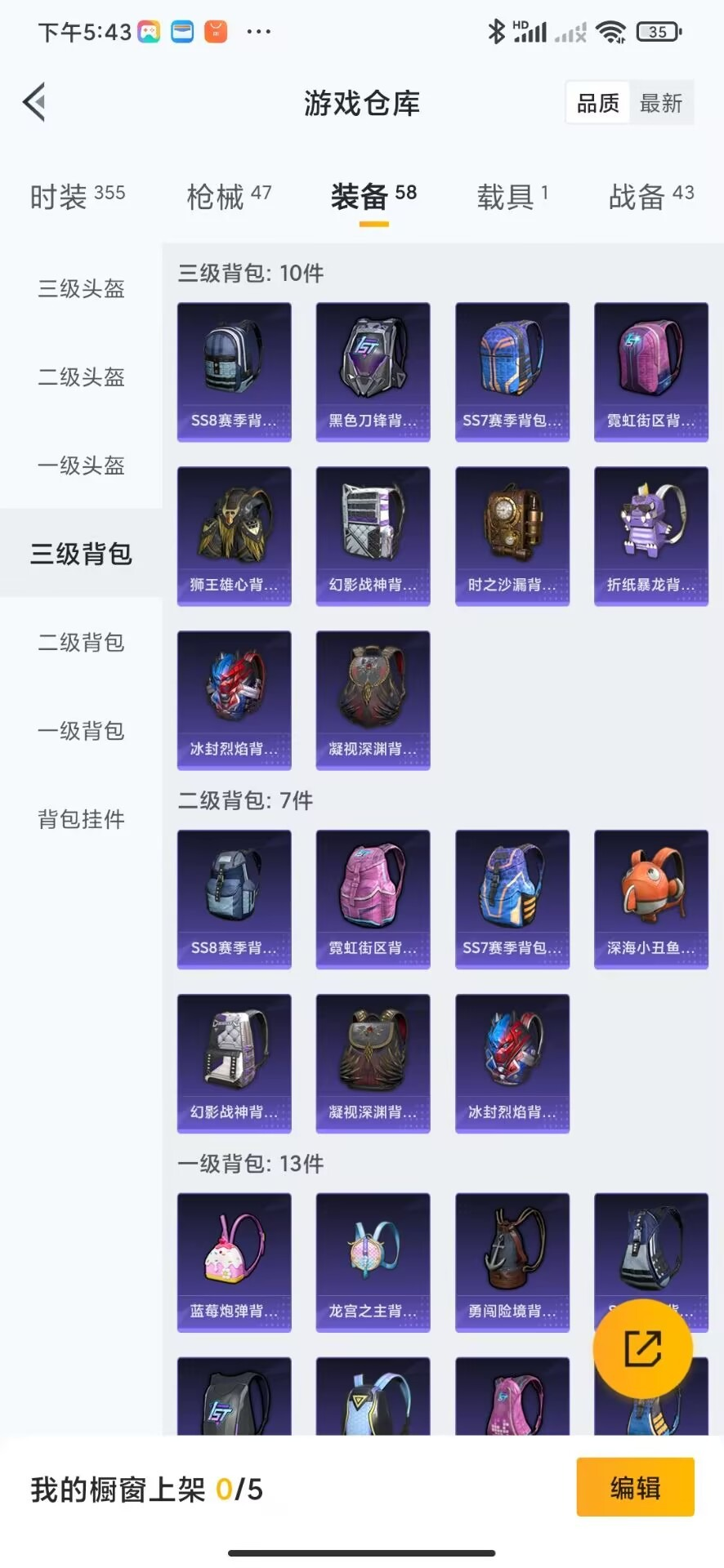
Task: View the 深海小丑鱼 backpack item
Action: click(650, 899)
